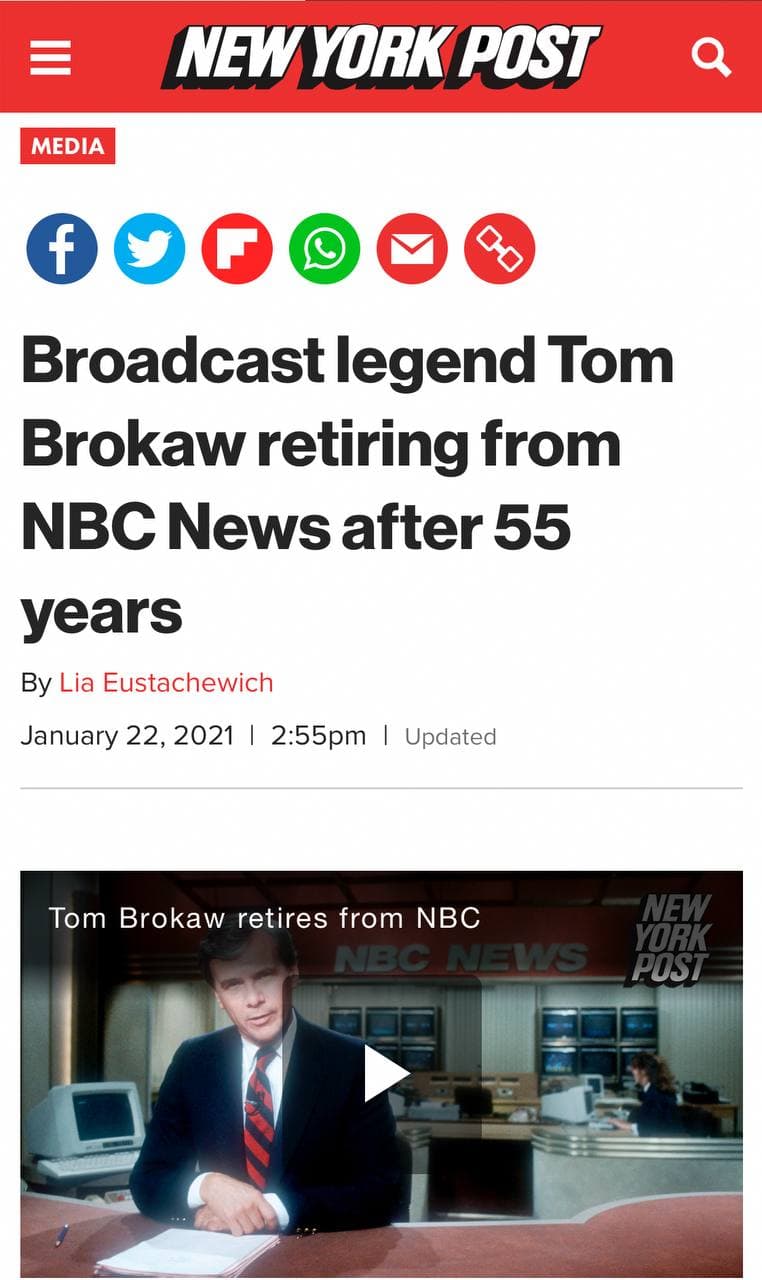Screen dimensions: 762x1280
Task: Copy the article link
Action: [499, 249]
